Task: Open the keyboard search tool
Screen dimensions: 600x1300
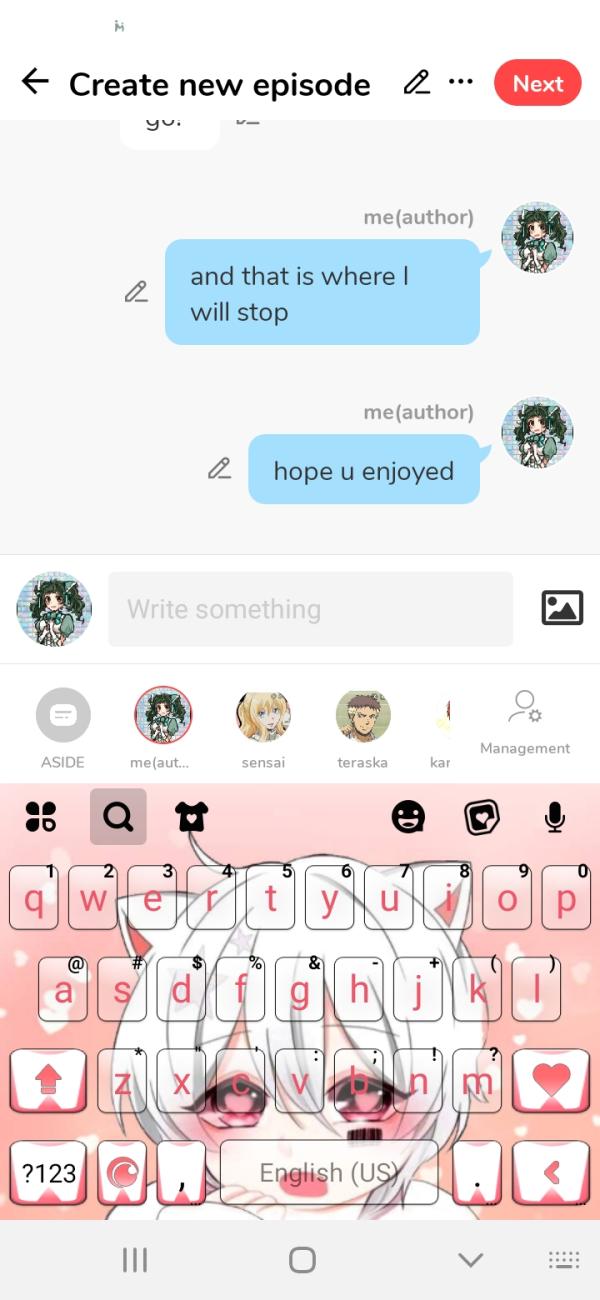Action: point(118,817)
